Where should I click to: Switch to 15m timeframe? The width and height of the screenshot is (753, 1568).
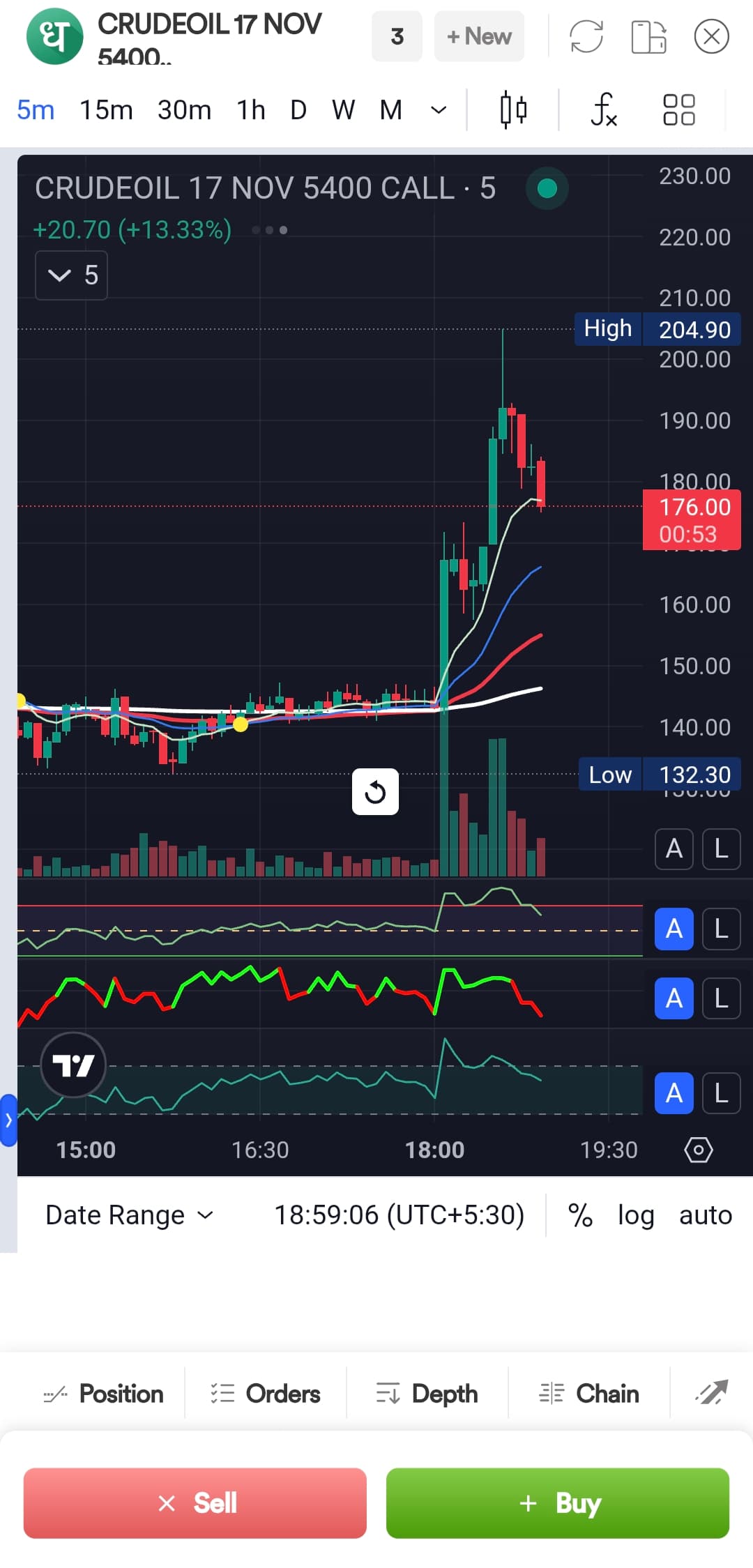[106, 110]
